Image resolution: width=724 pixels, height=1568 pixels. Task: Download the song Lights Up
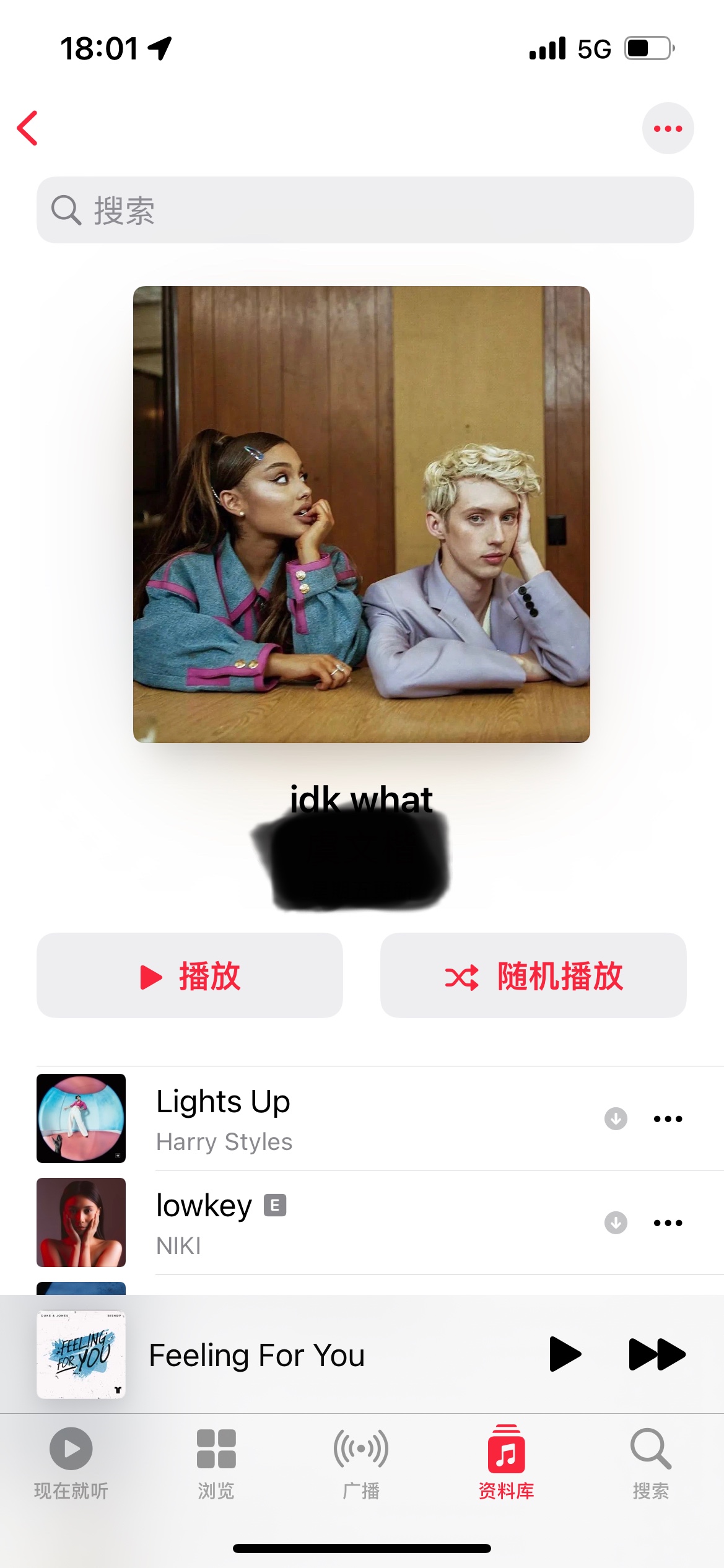616,1118
